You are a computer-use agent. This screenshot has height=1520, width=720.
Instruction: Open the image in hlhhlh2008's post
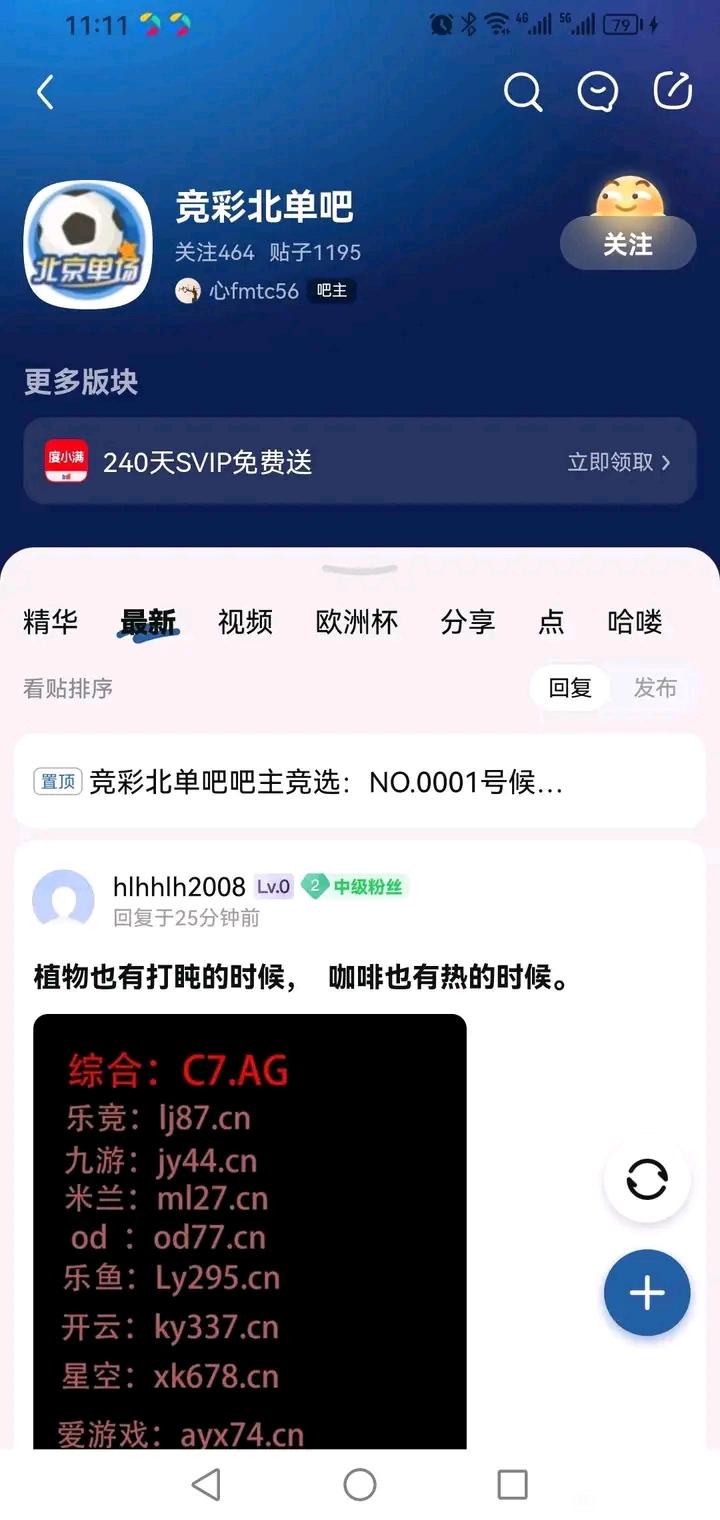coord(250,1230)
